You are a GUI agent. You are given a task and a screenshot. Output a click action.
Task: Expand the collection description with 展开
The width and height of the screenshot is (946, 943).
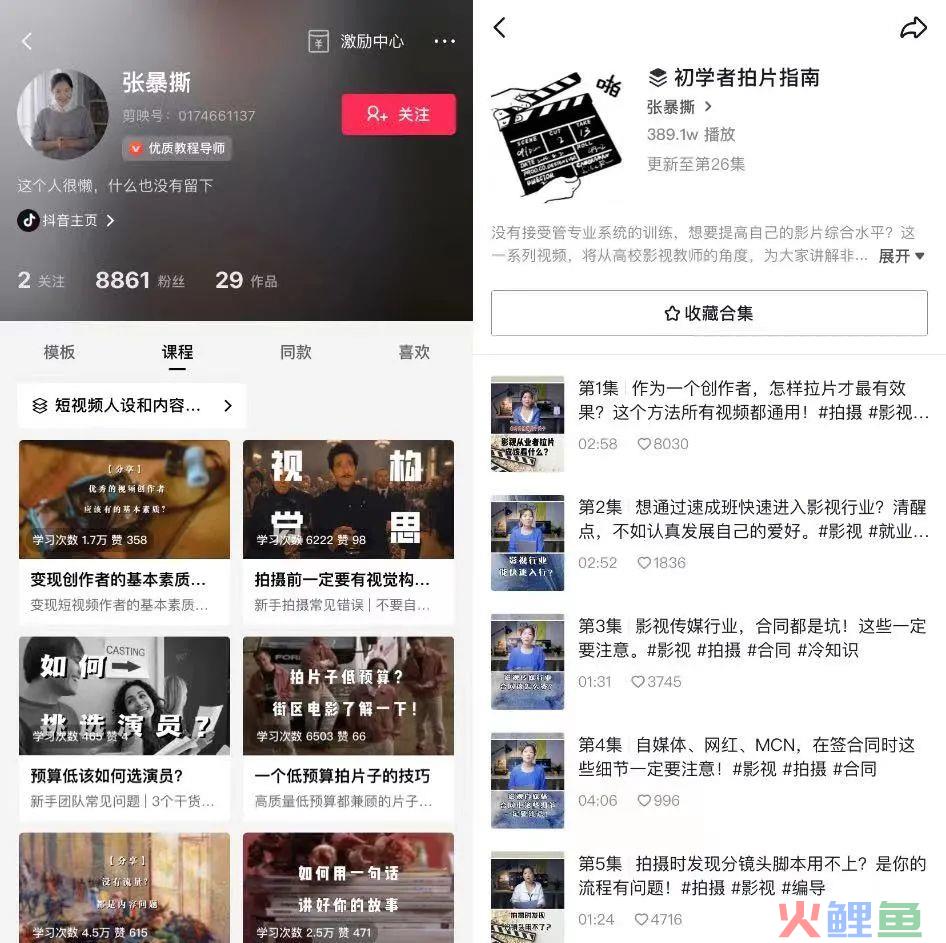tap(901, 256)
